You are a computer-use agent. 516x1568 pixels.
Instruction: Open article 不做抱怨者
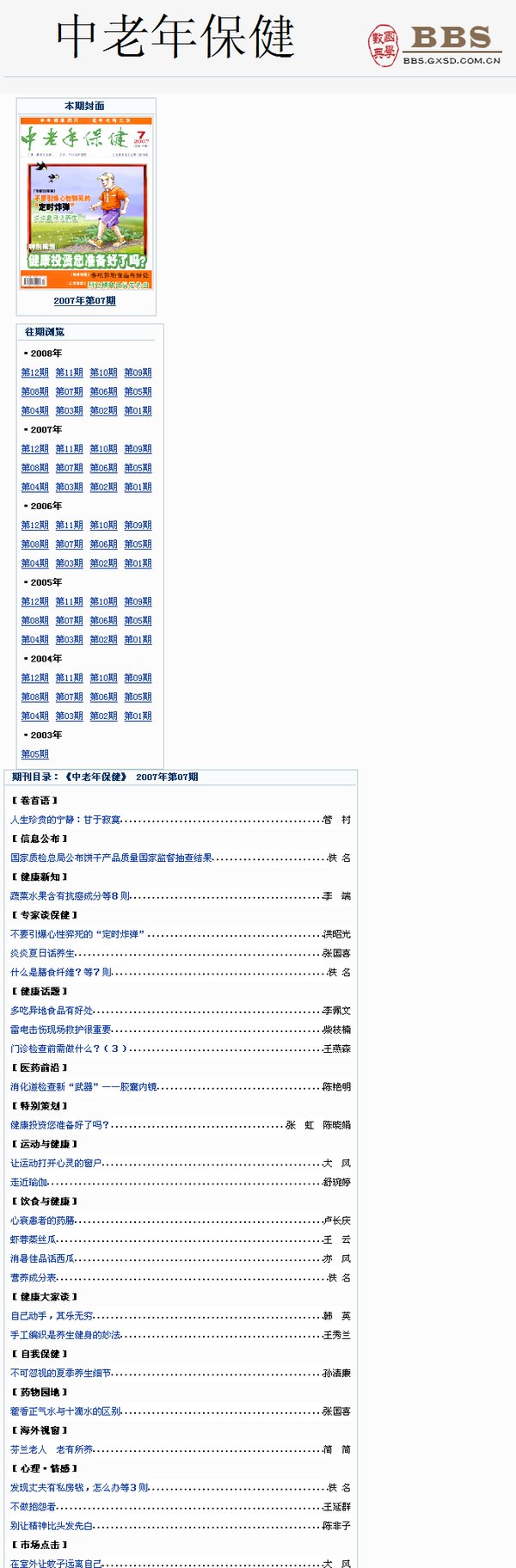33,1507
